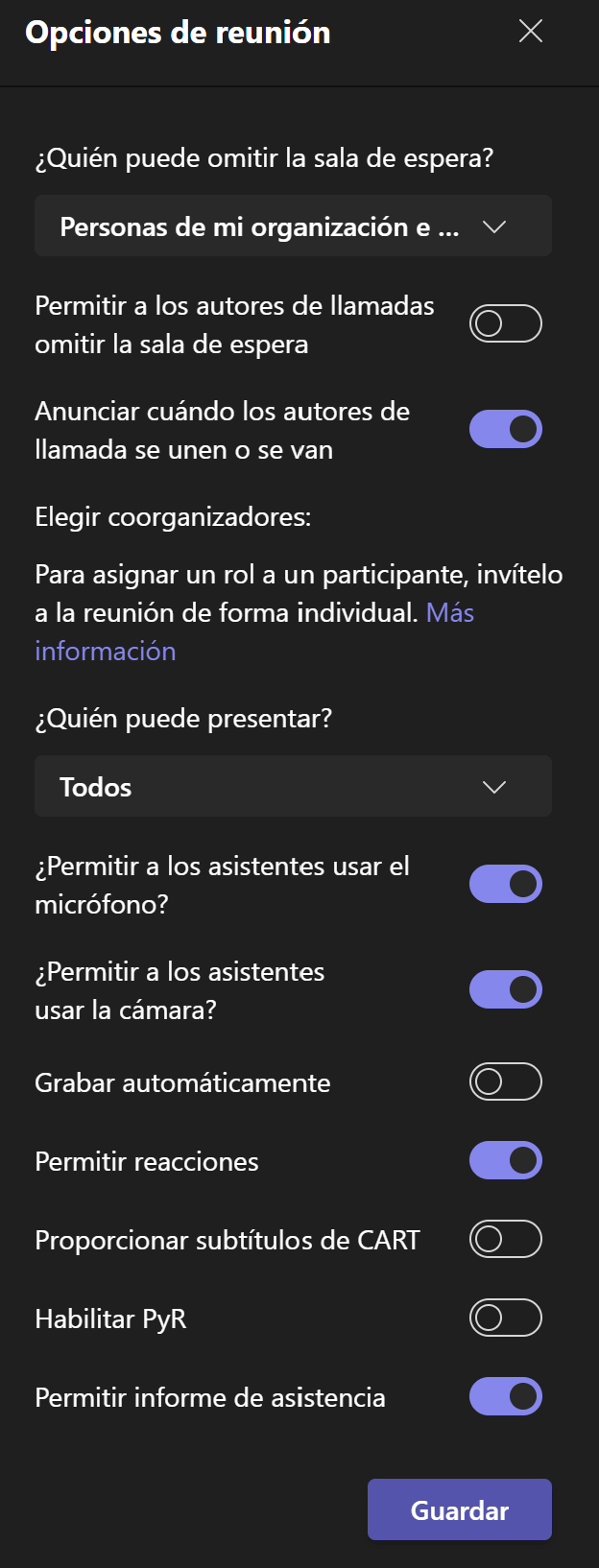Toggle Habilitar PyR on
The image size is (599, 1568).
point(505,1319)
